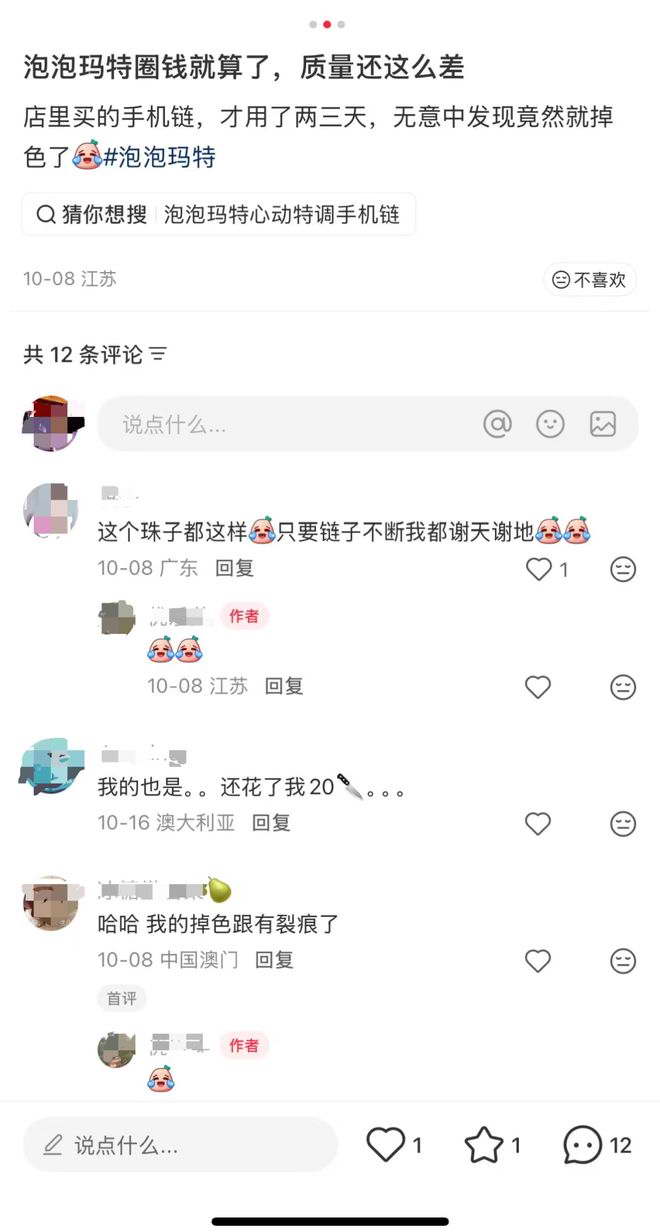Like the 哈哈 我的掉色跟有裂痕了 comment

(x=538, y=960)
